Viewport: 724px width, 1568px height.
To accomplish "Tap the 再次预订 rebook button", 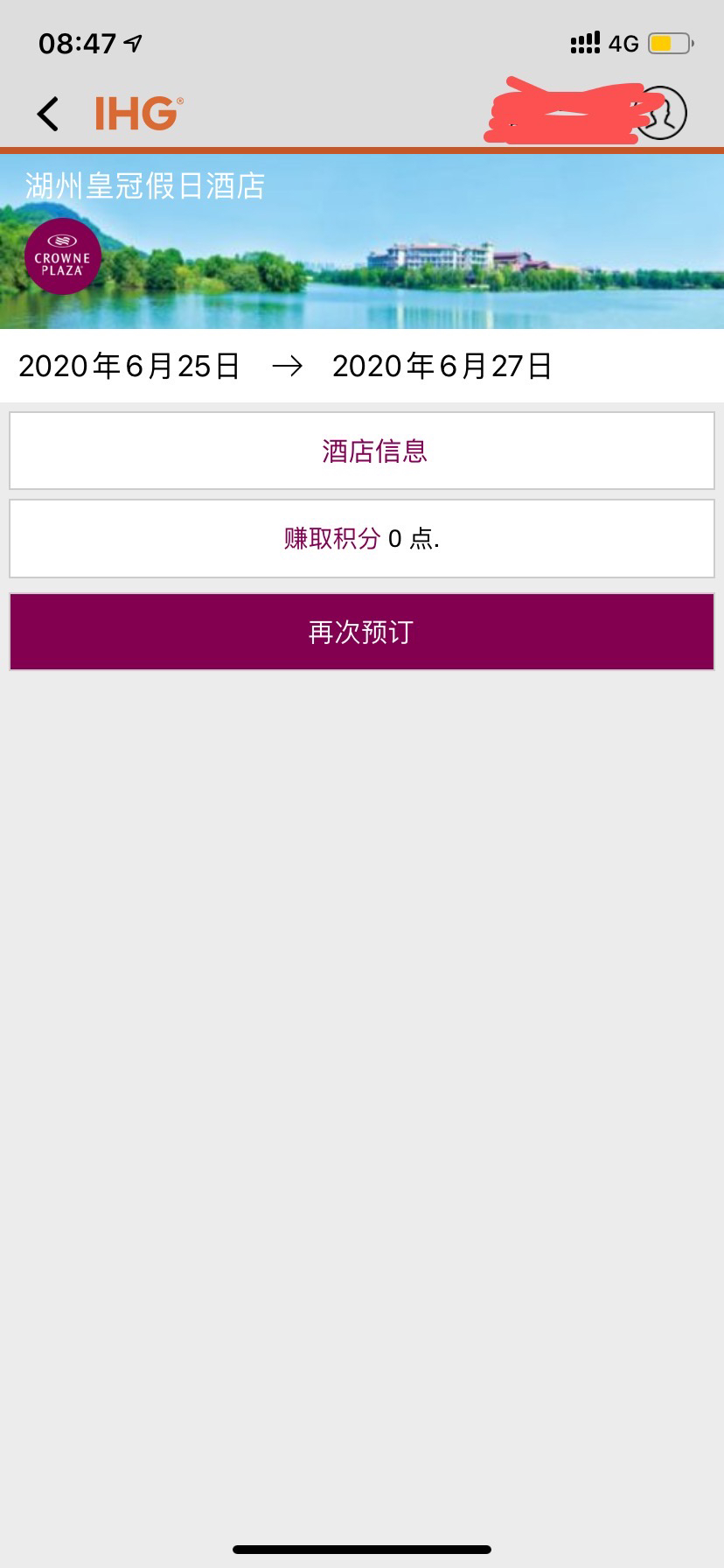I will pos(362,632).
